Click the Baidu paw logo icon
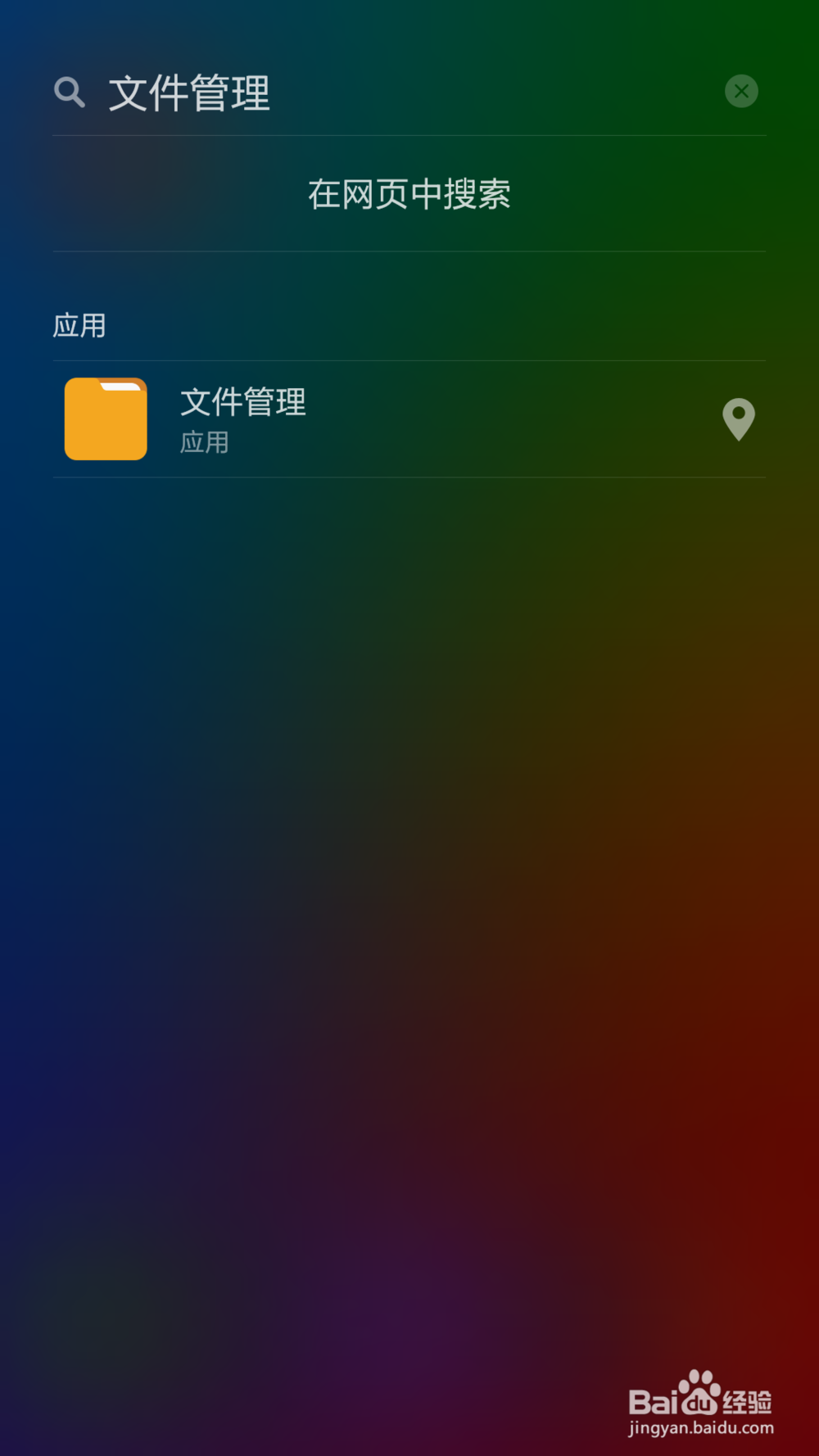Screen dimensions: 819x1456 click(699, 1382)
